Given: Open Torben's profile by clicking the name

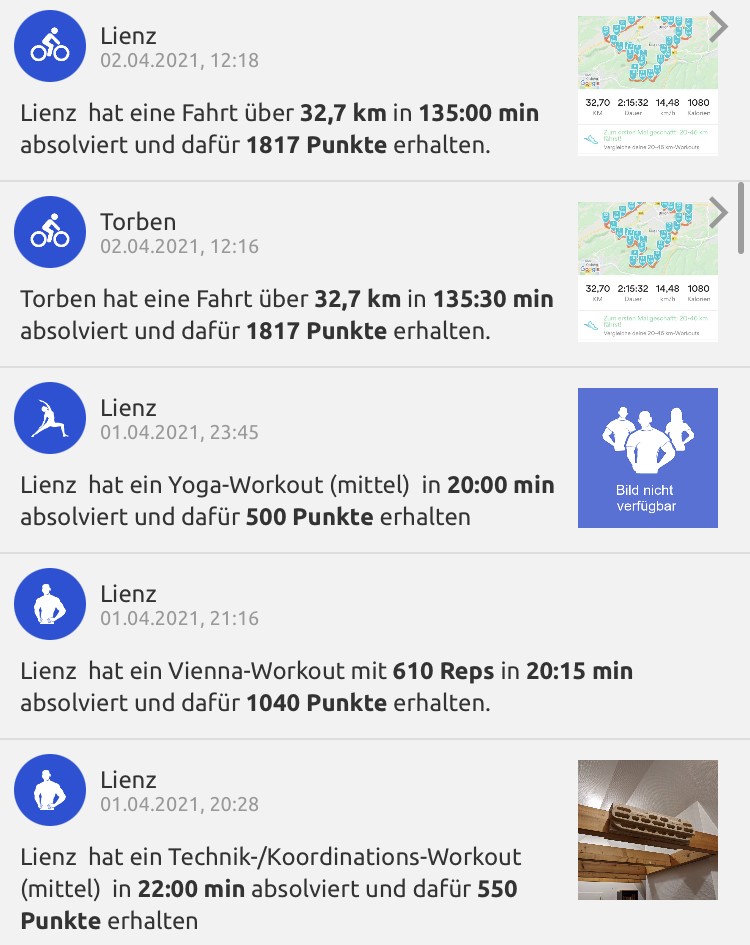Looking at the screenshot, I should [138, 221].
